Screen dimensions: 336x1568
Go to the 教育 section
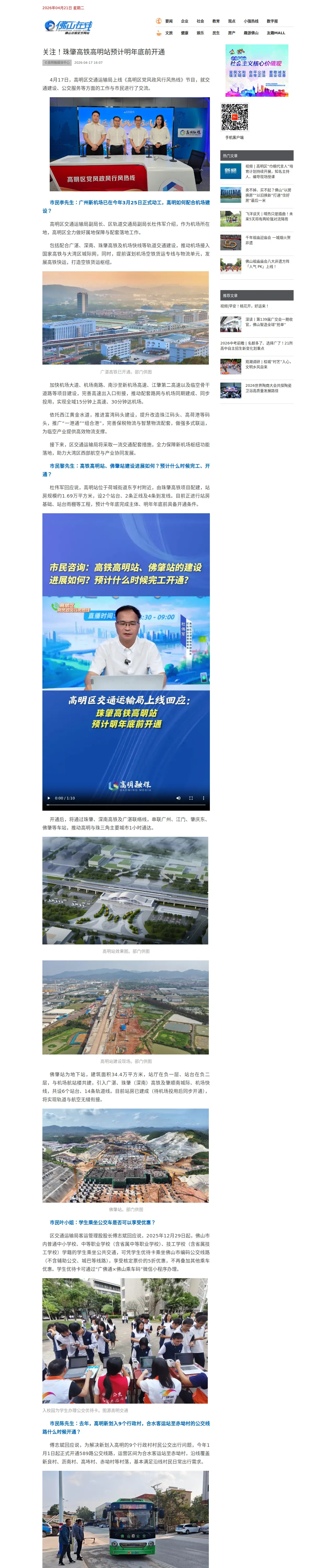pyautogui.click(x=216, y=21)
